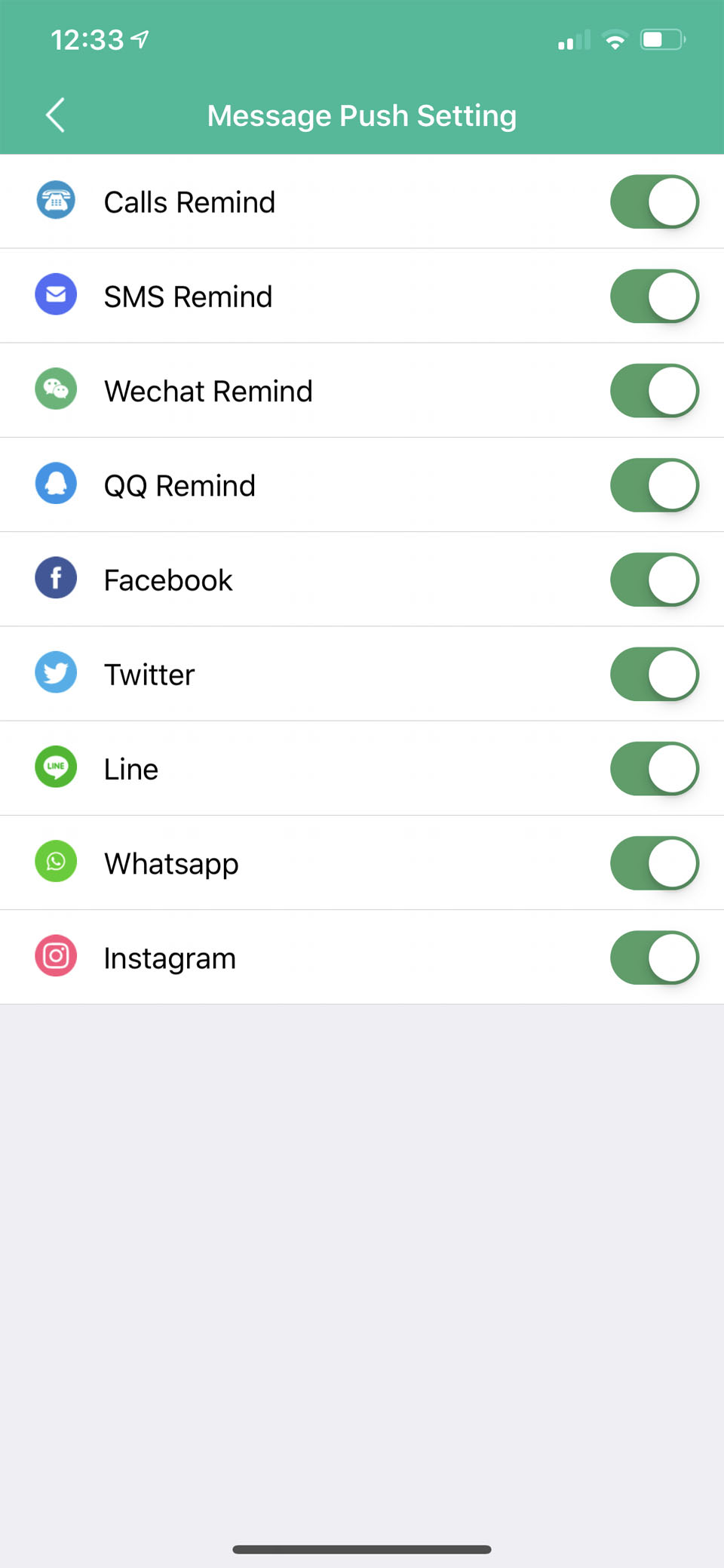Disable the SMS Remind toggle

pyautogui.click(x=655, y=297)
